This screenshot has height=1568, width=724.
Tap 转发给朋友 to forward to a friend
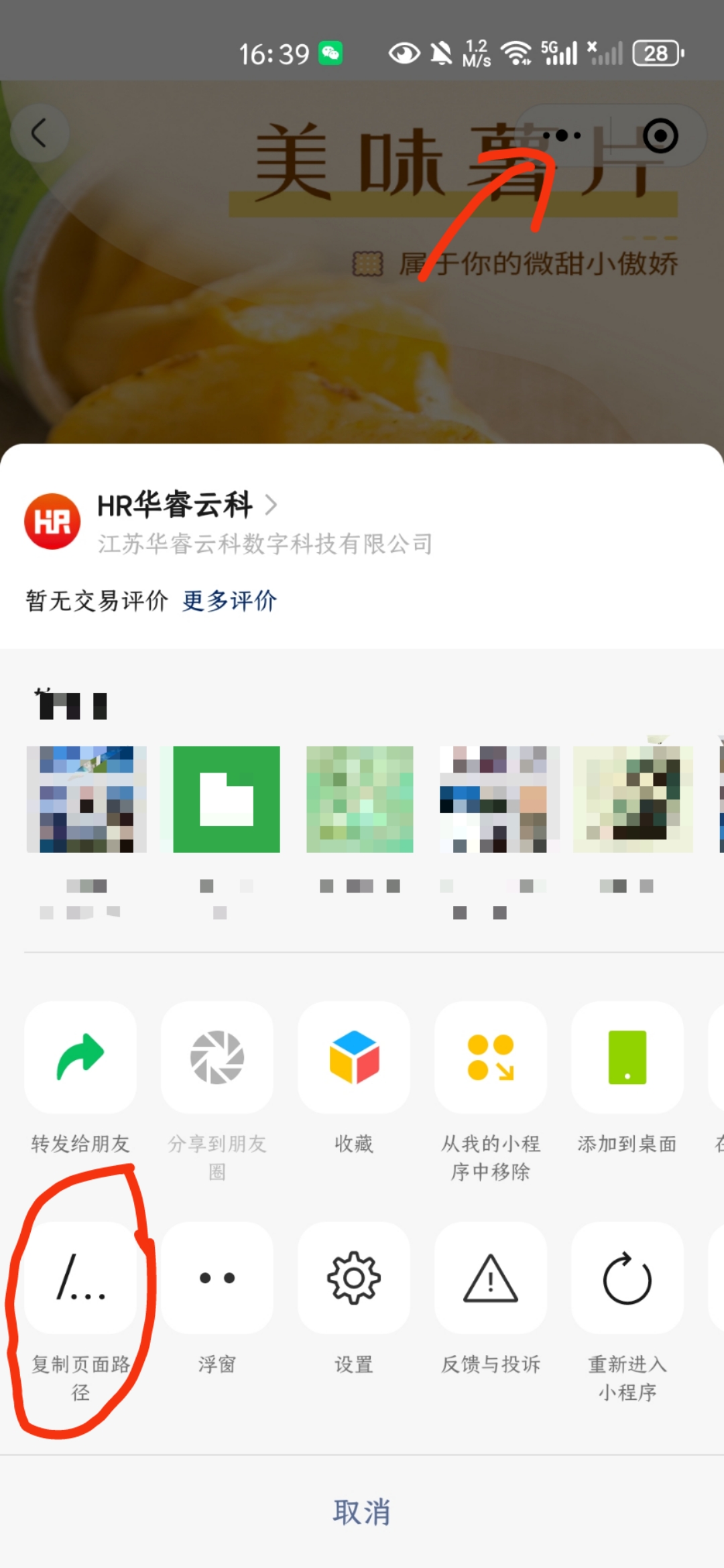[x=80, y=1058]
